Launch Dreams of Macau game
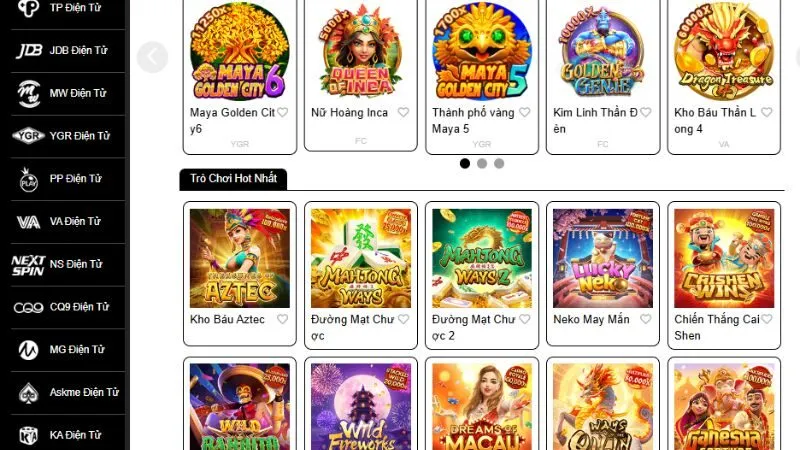Screen dimensions: 800x450 tap(482, 405)
